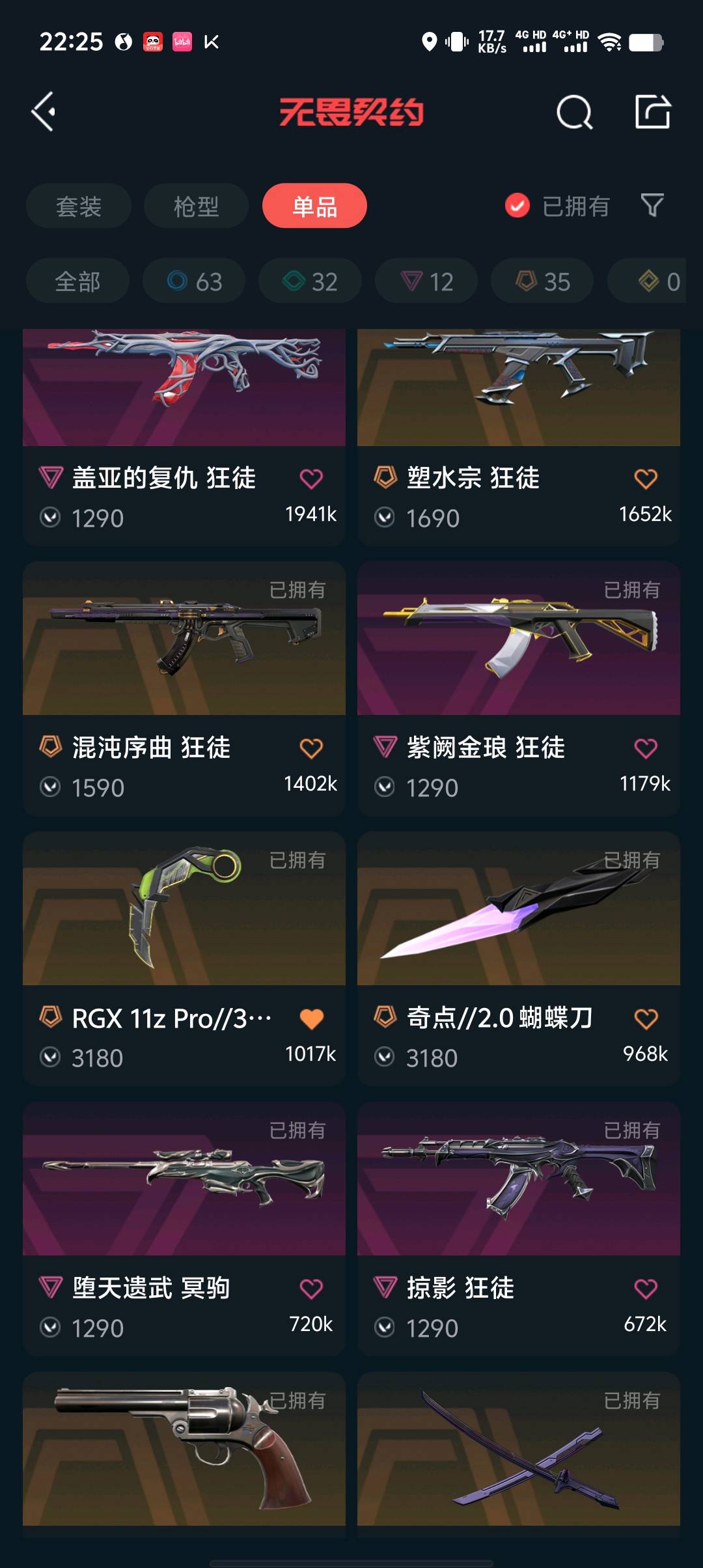Tap the share icon in the header
Viewport: 703px width, 1568px height.
pyautogui.click(x=652, y=112)
